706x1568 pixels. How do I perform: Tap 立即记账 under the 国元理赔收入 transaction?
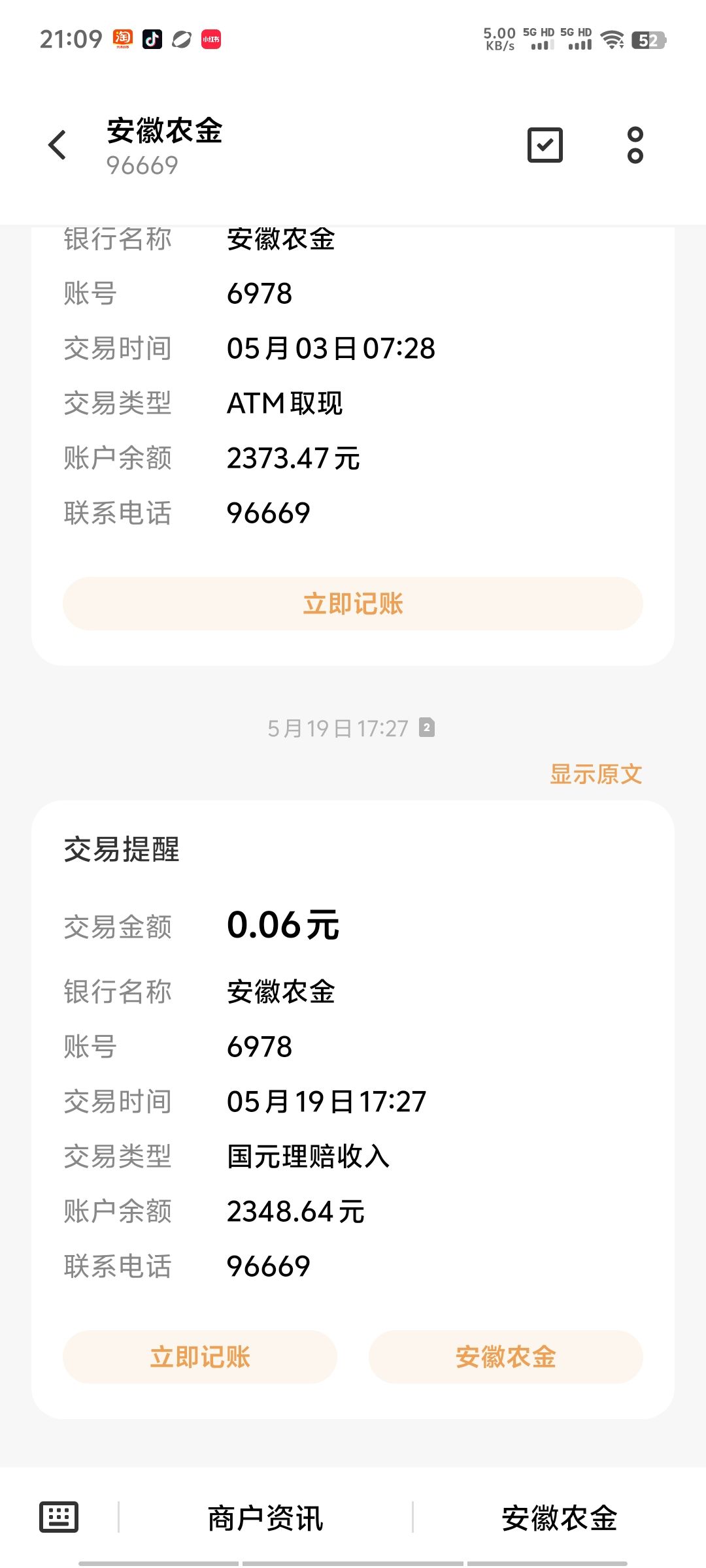click(200, 1357)
